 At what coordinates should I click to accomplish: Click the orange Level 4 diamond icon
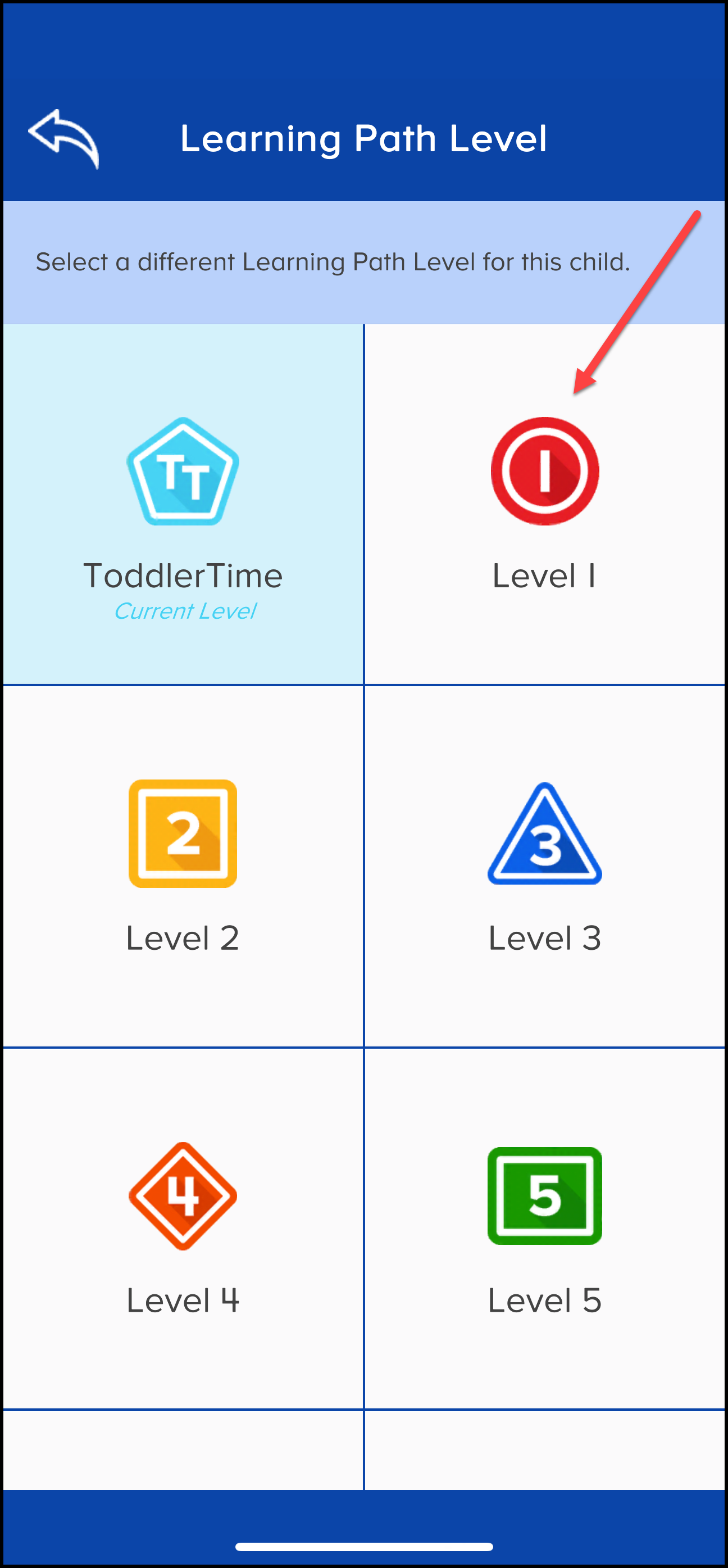point(182,1195)
